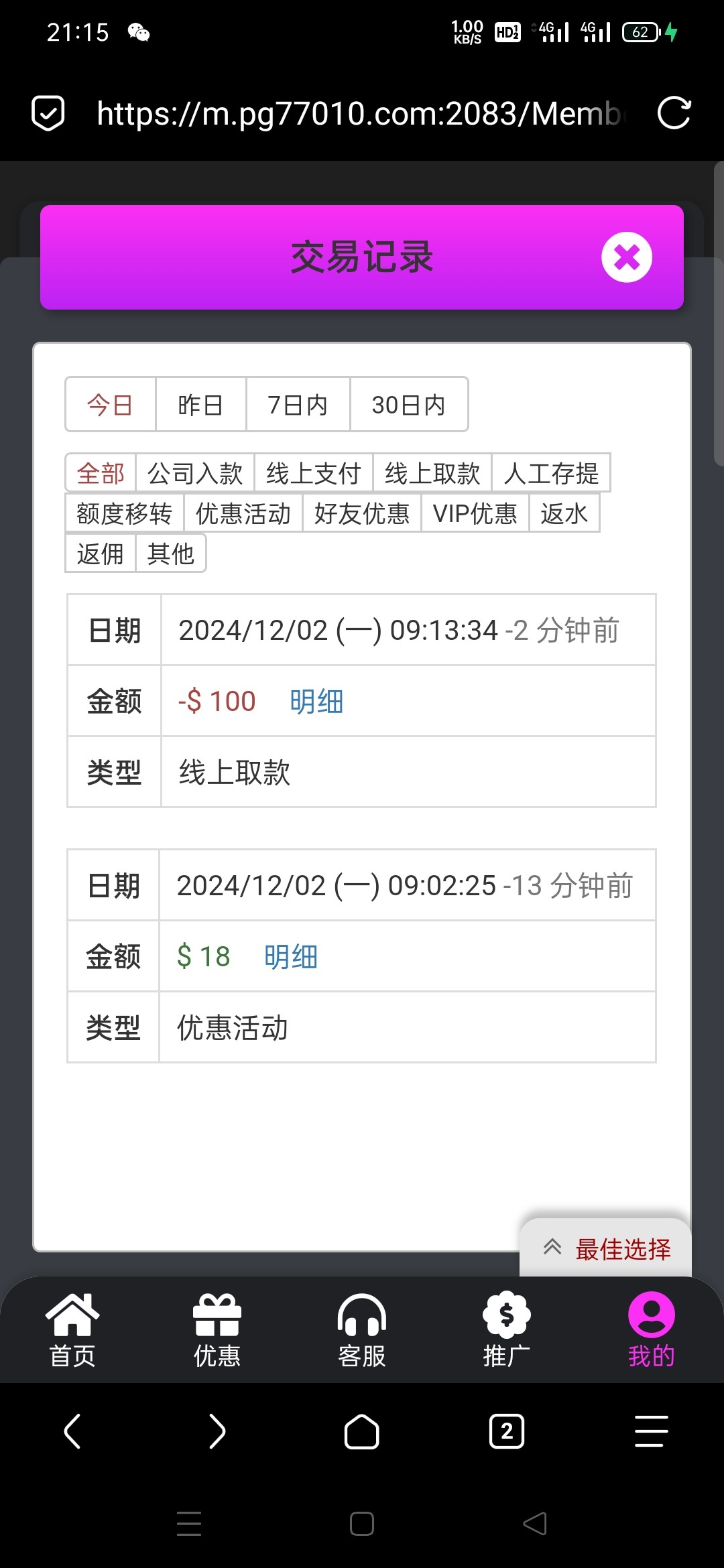Show only 线上取款 records
Screen dimensions: 724x1568
pyautogui.click(x=432, y=473)
